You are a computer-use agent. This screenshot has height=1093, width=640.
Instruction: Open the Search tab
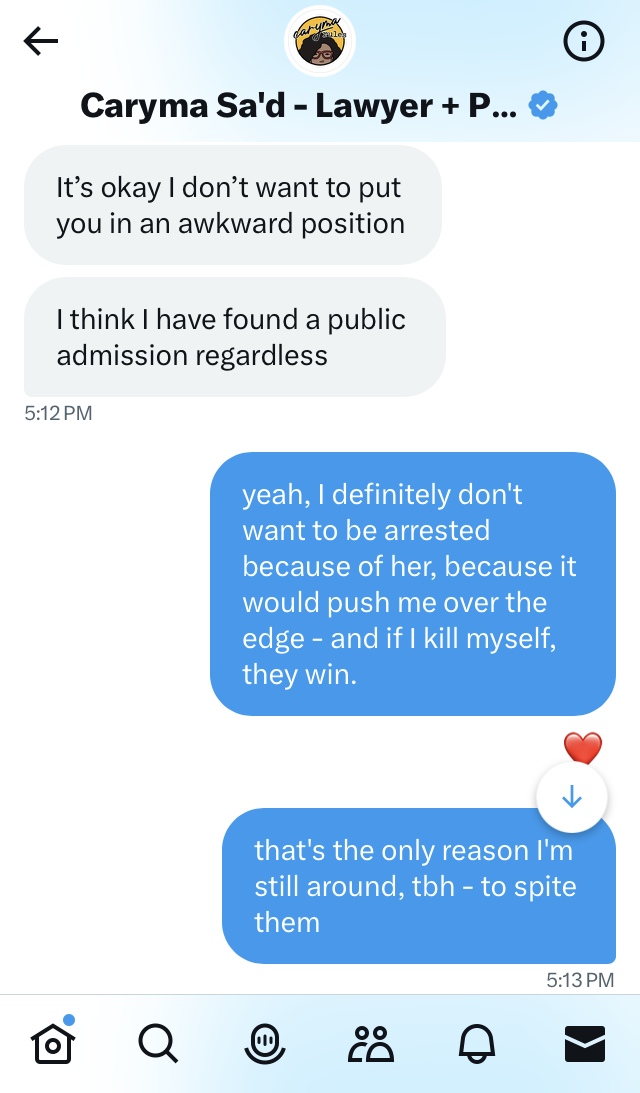point(158,1044)
